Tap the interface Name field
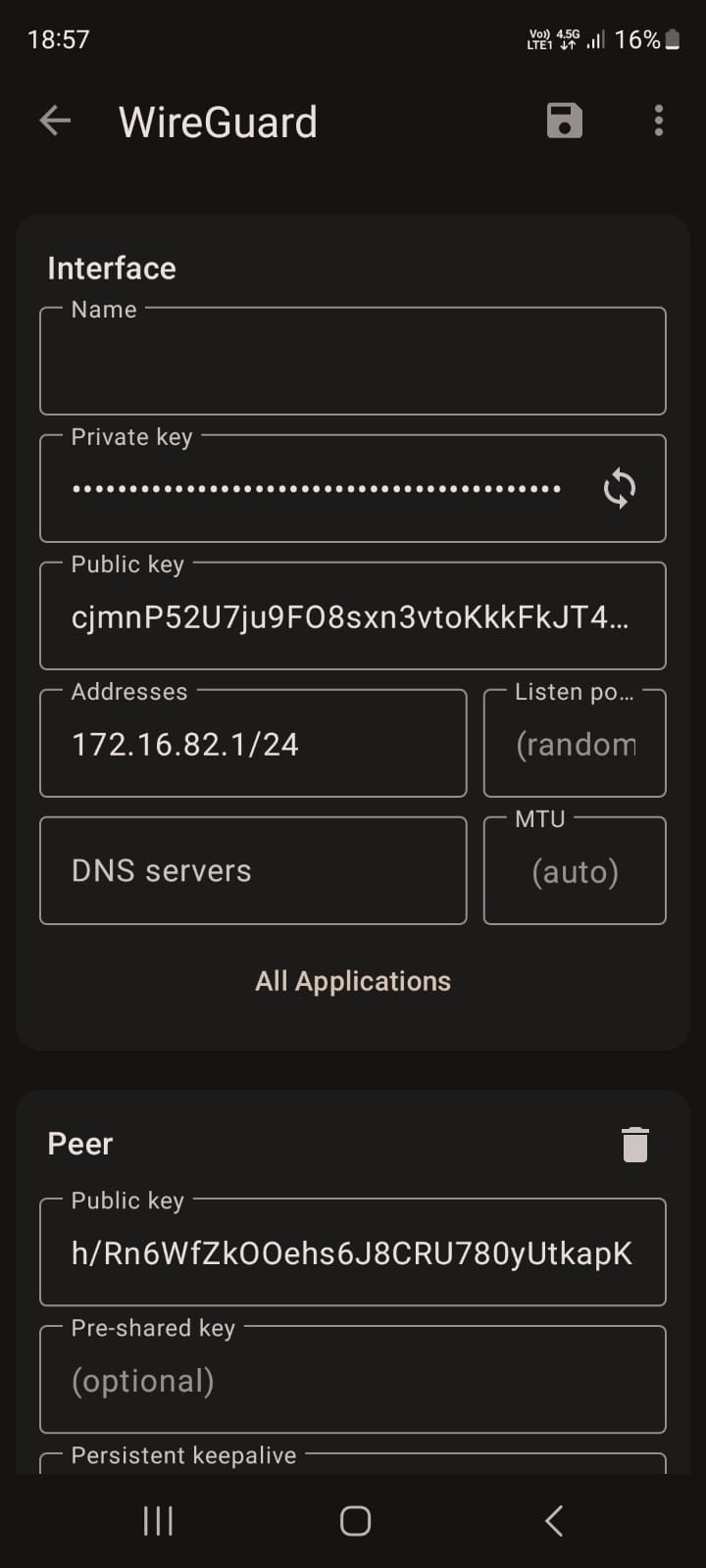 (x=353, y=361)
